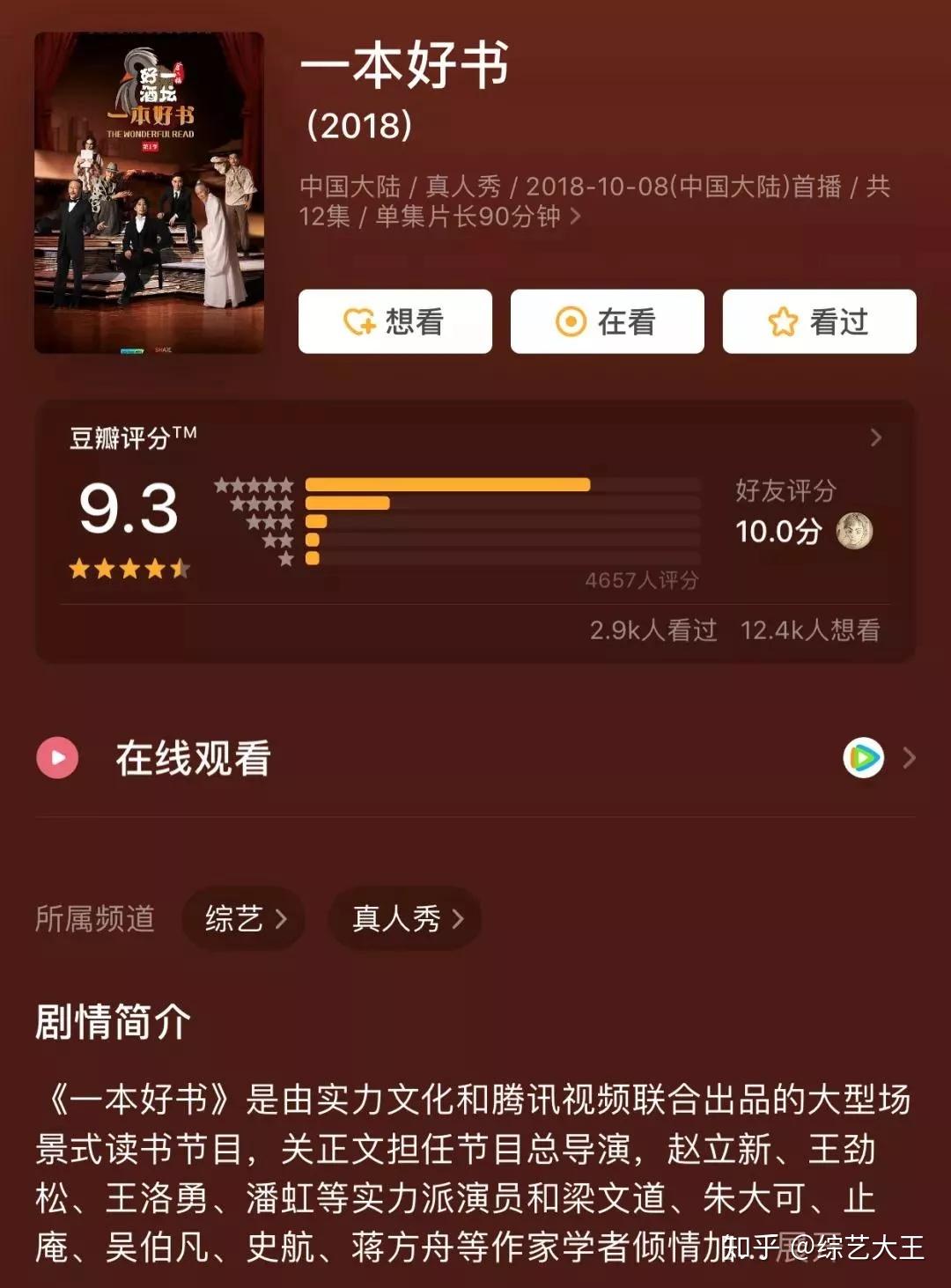Open the 一本好书 poster image
951x1288 pixels.
149,193
